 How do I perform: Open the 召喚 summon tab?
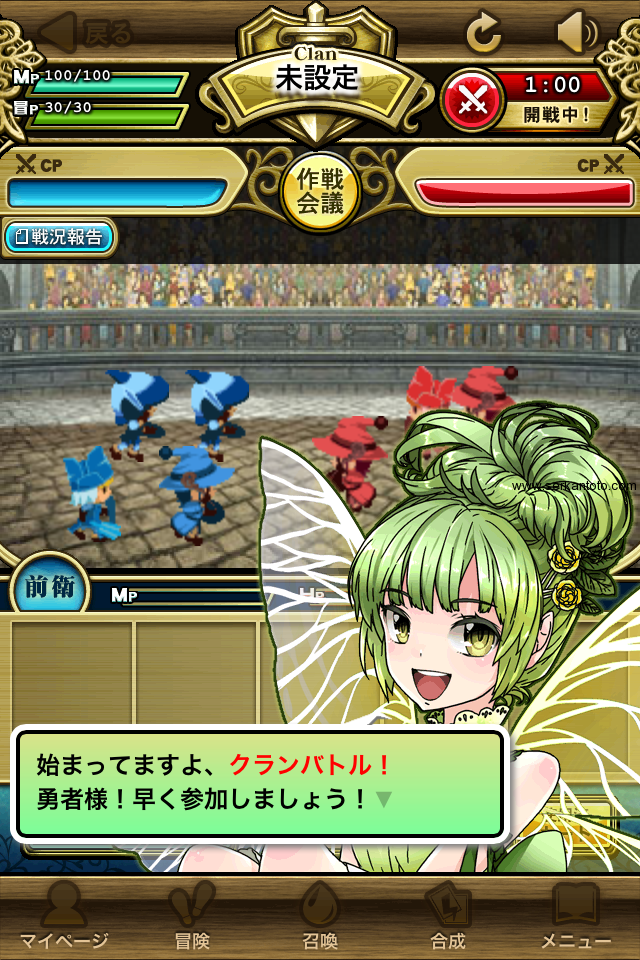(x=319, y=917)
